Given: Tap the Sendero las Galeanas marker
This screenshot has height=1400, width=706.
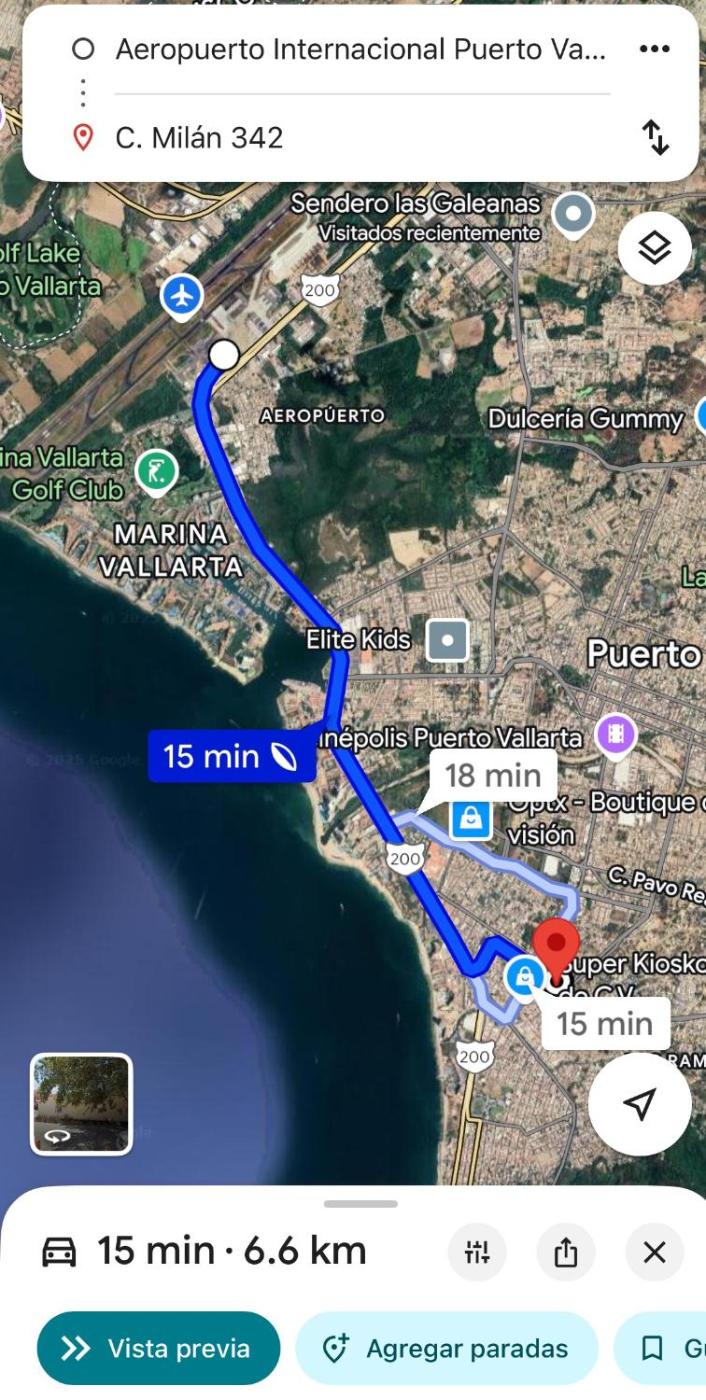Looking at the screenshot, I should [x=574, y=213].
